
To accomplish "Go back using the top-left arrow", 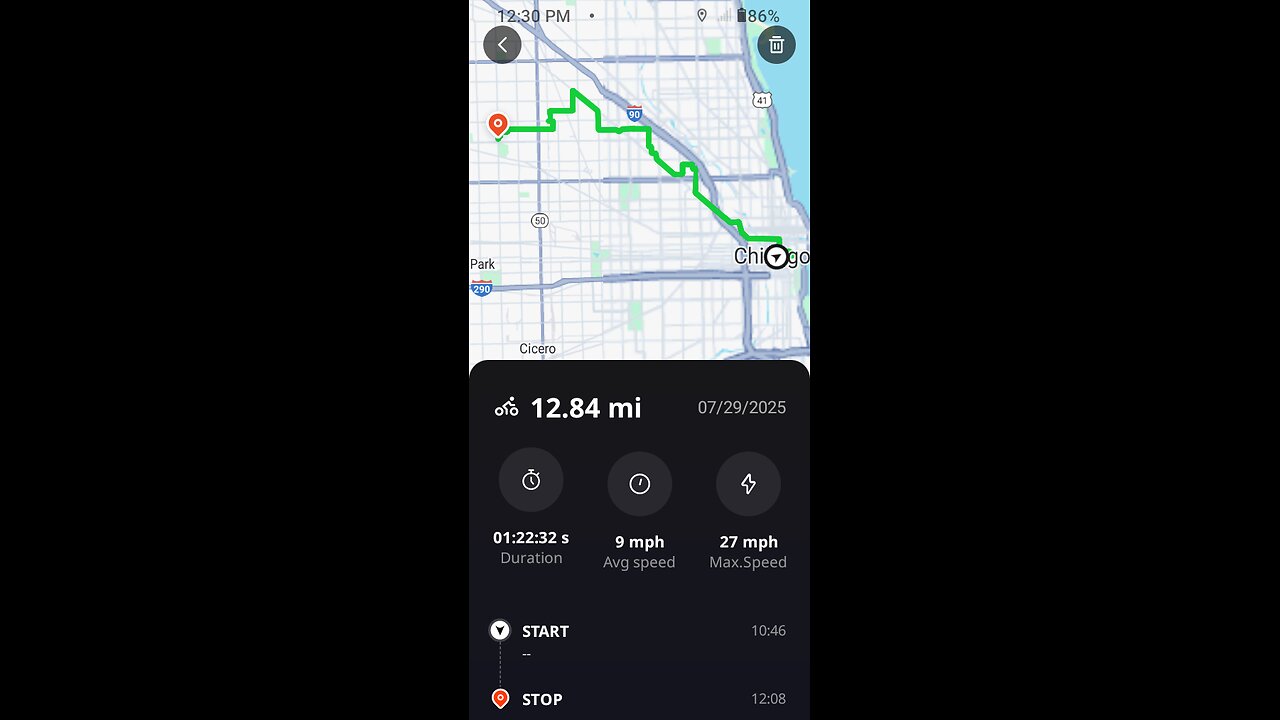I will coord(502,45).
